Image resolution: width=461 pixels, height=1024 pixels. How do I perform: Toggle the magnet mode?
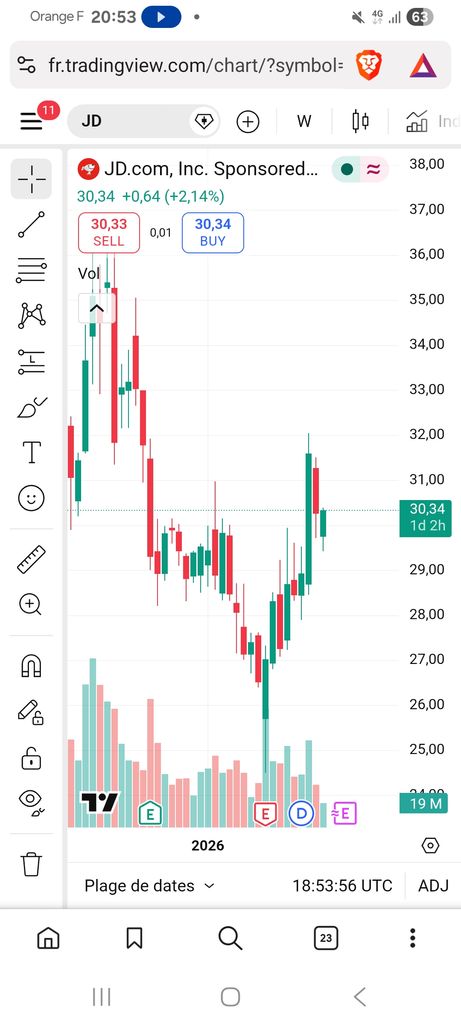(31, 666)
